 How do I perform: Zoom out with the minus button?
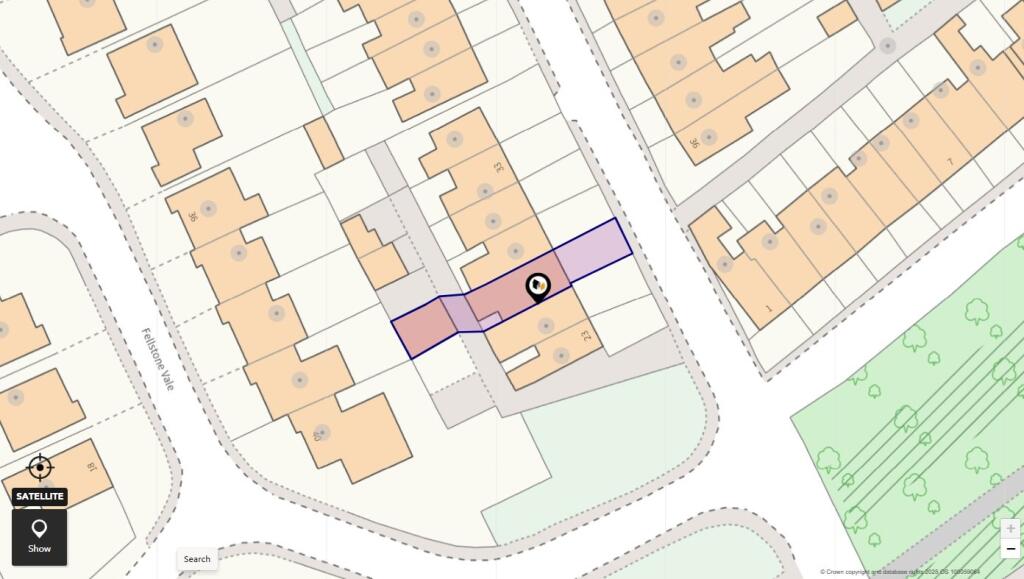(1010, 548)
